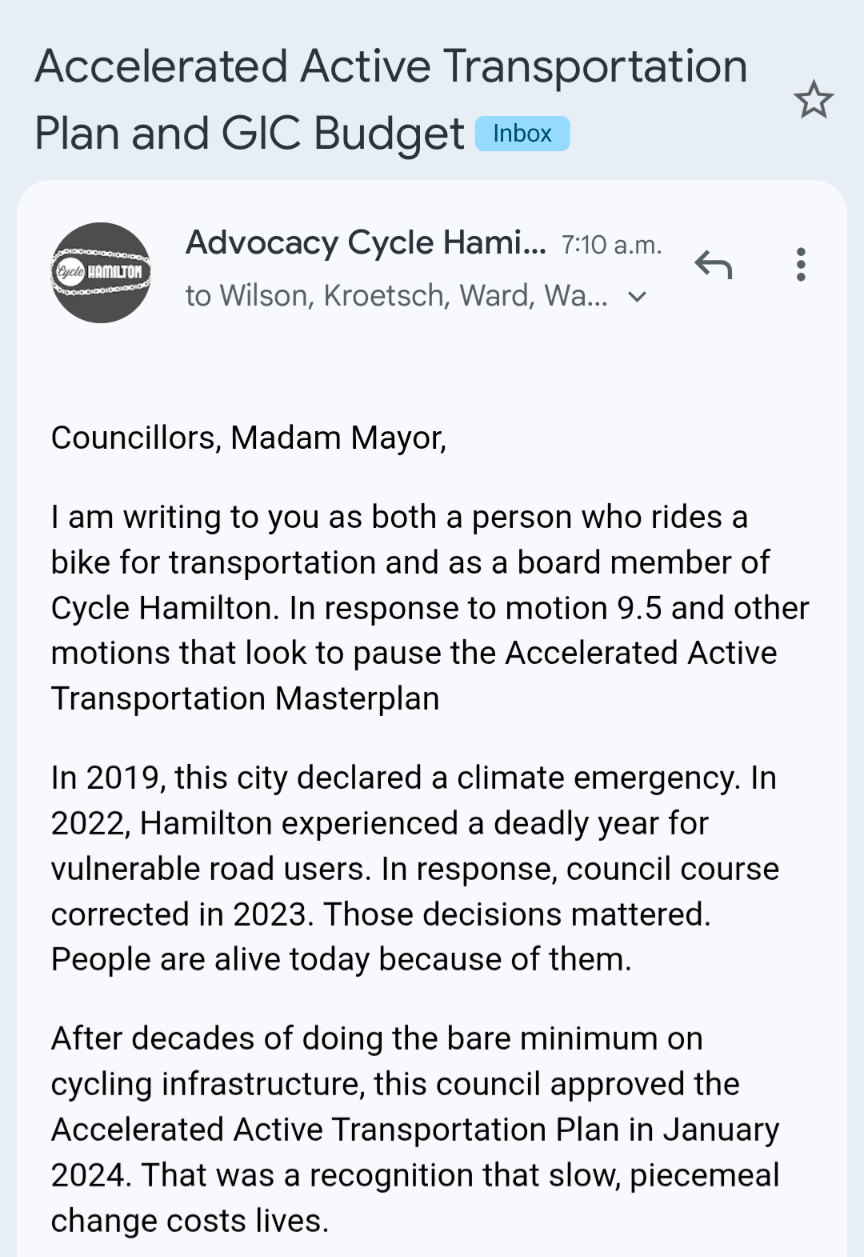The height and width of the screenshot is (1257, 864).
Task: Tap the Inbox label chip
Action: click(x=522, y=133)
